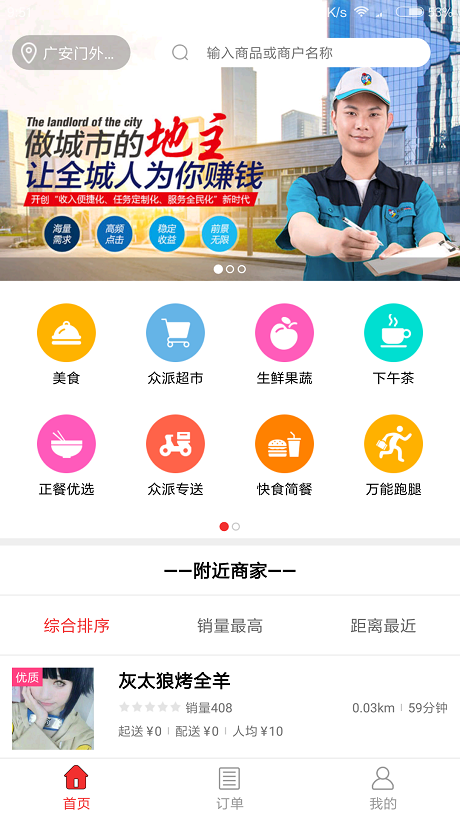Viewport: 460px width, 817px height.
Task: Tap the second category page indicator dot
Action: point(236,527)
